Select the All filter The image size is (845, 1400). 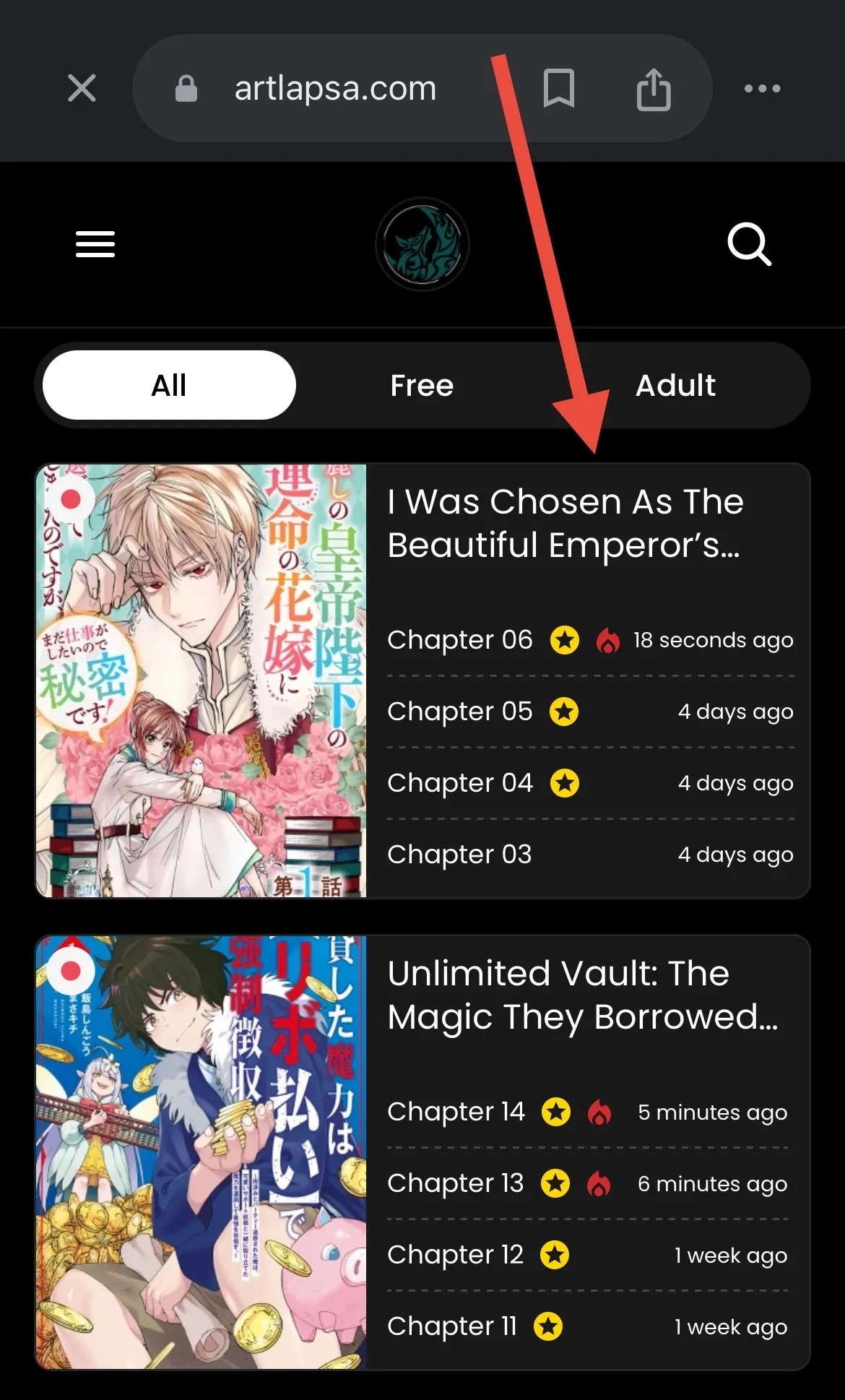click(x=169, y=385)
